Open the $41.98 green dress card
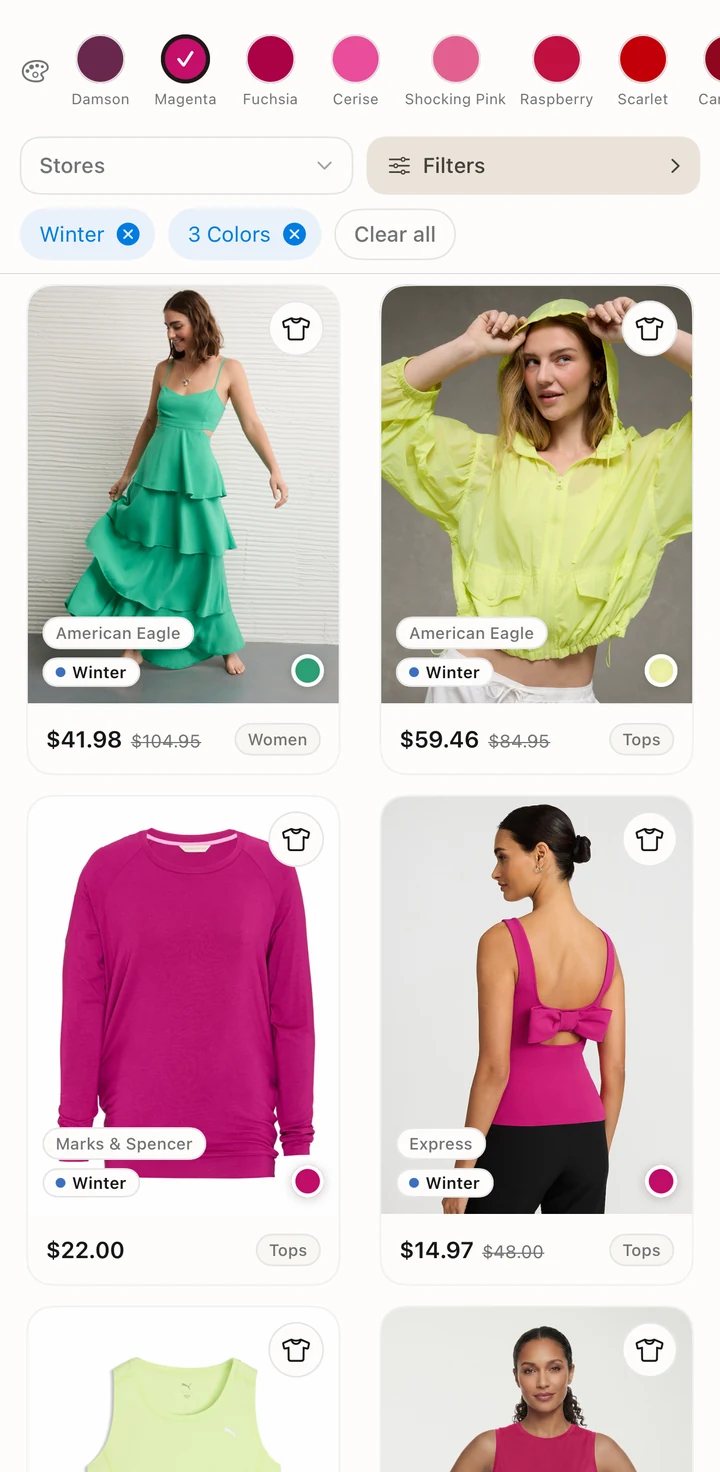720x1472 pixels. coord(183,529)
